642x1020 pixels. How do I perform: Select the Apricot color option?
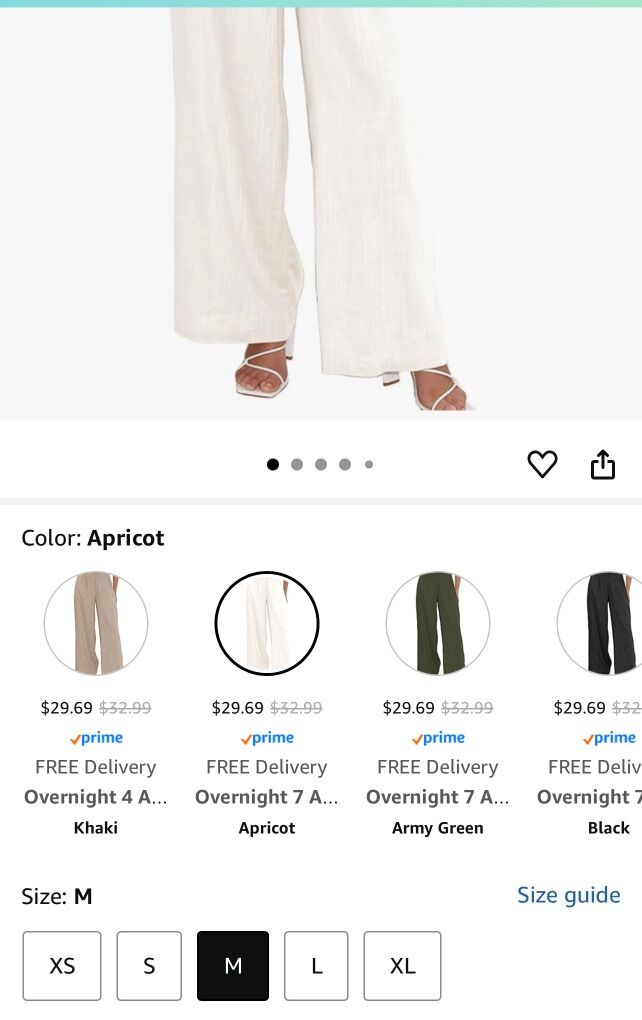tap(267, 624)
